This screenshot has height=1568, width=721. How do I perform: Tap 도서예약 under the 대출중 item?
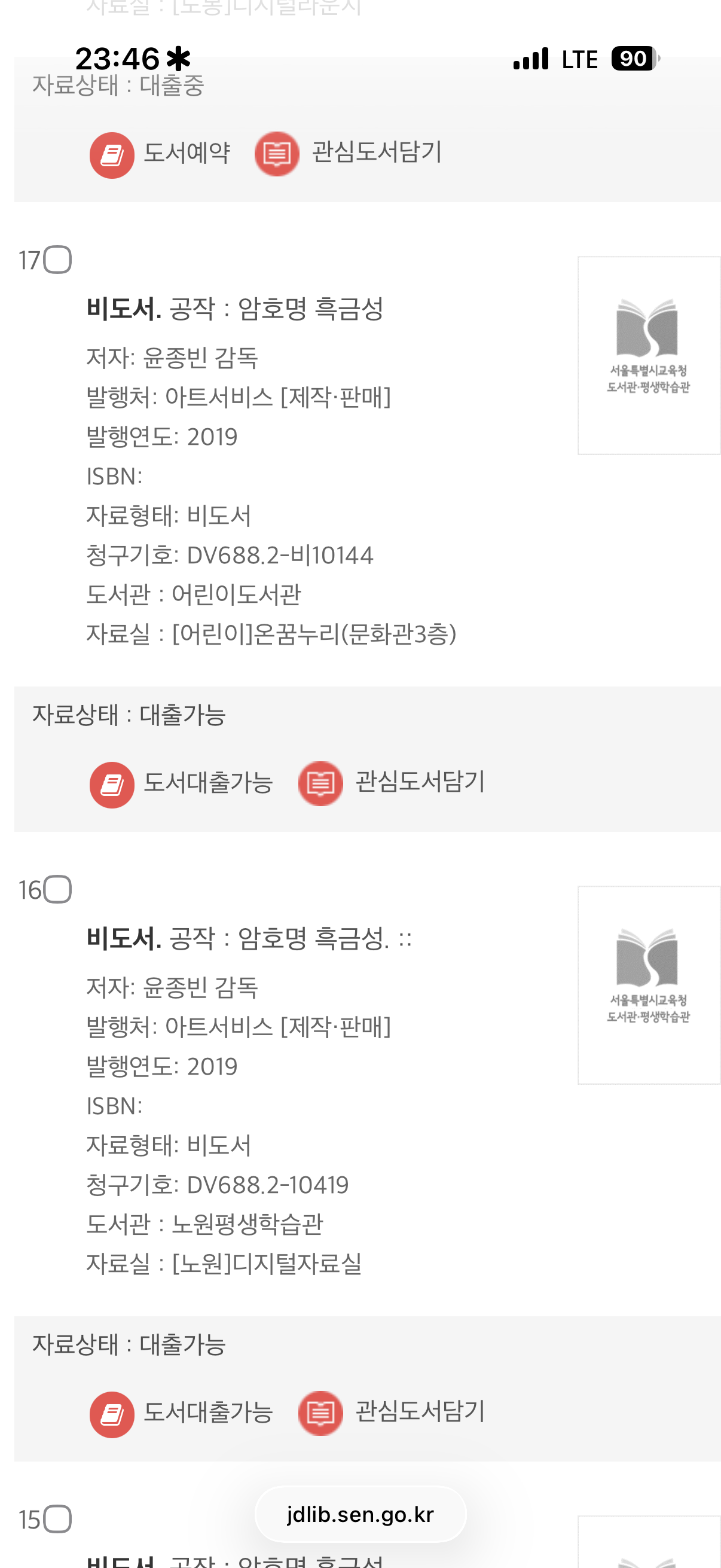coord(160,153)
